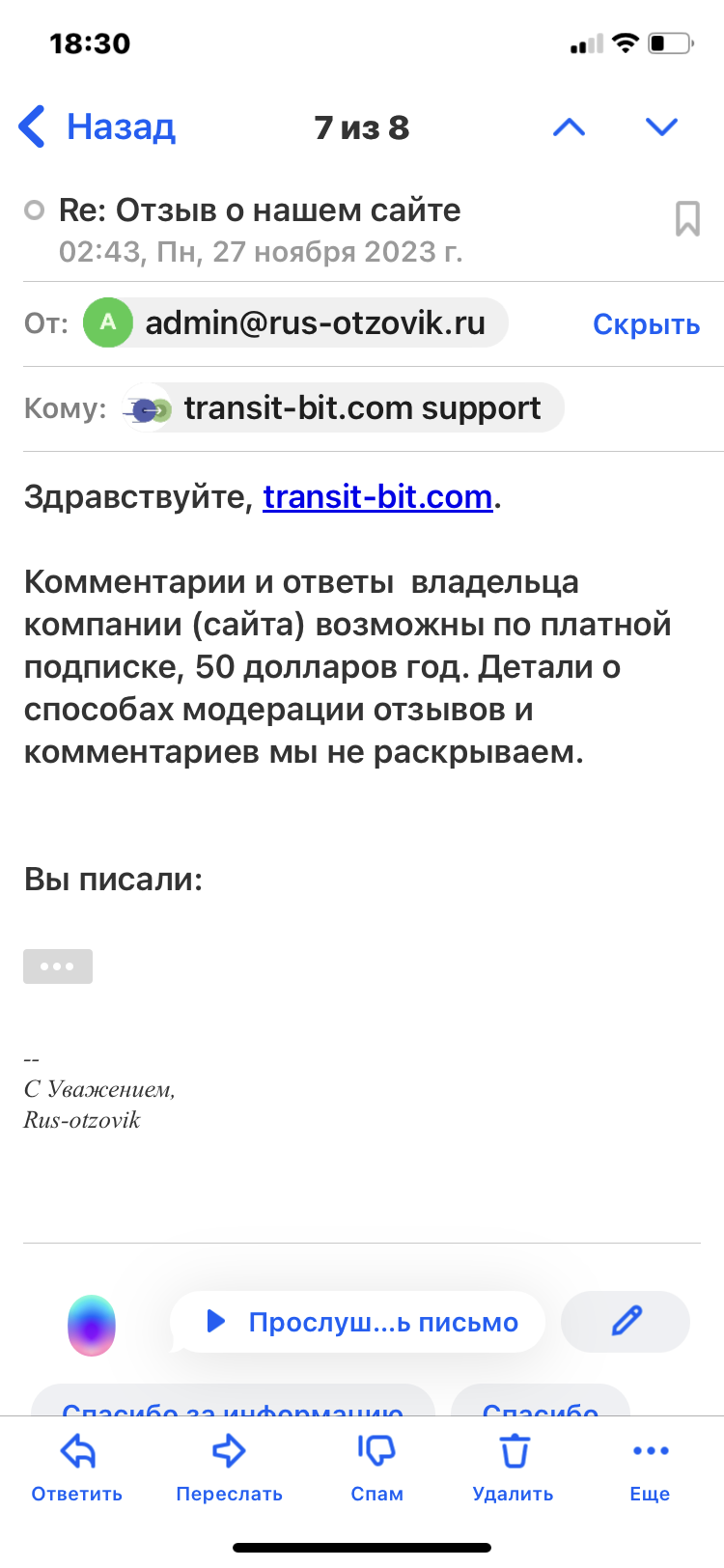
Task: Expand quoted text with three dots
Action: coord(58,966)
